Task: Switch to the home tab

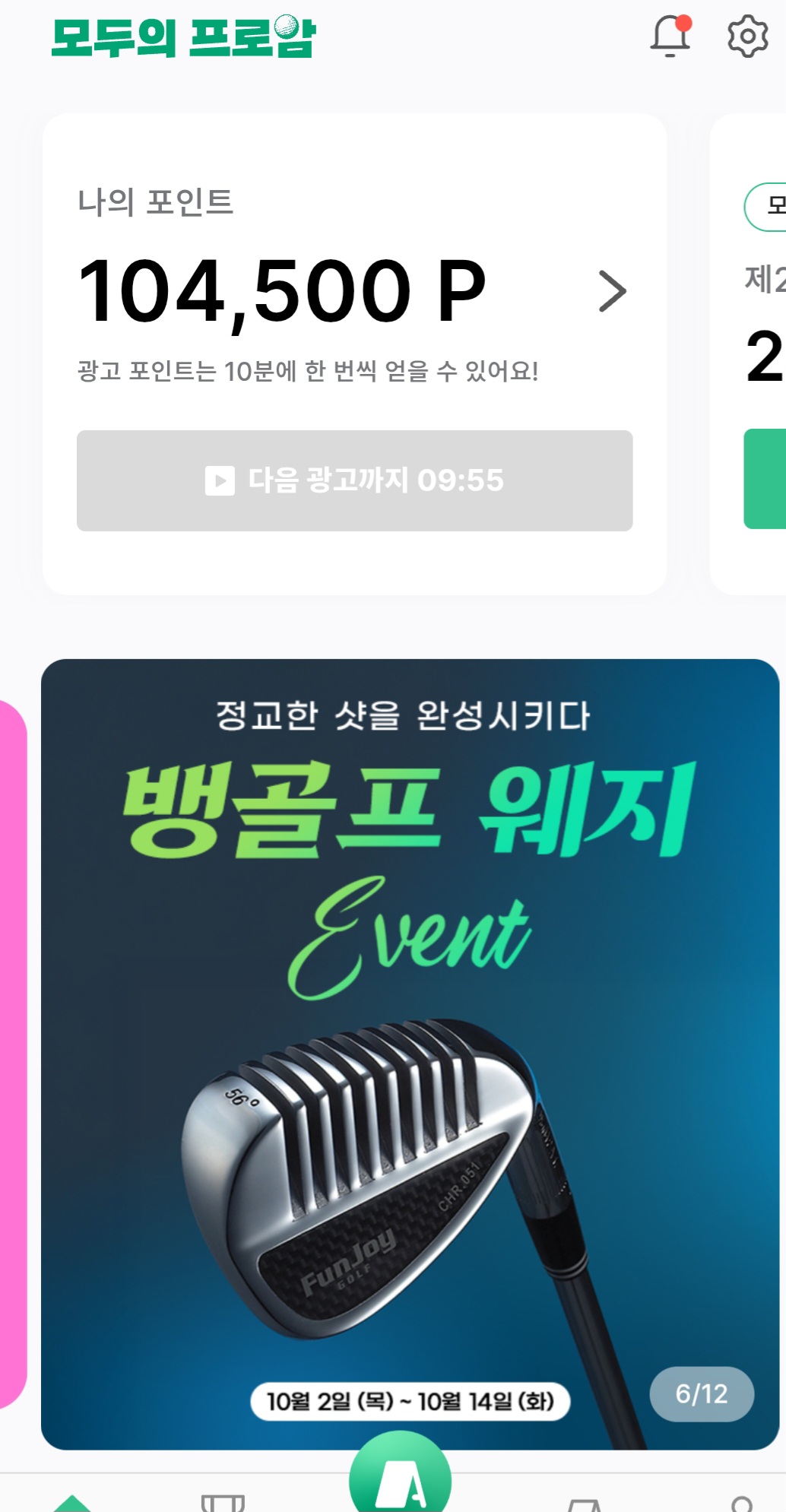Action: click(73, 1502)
